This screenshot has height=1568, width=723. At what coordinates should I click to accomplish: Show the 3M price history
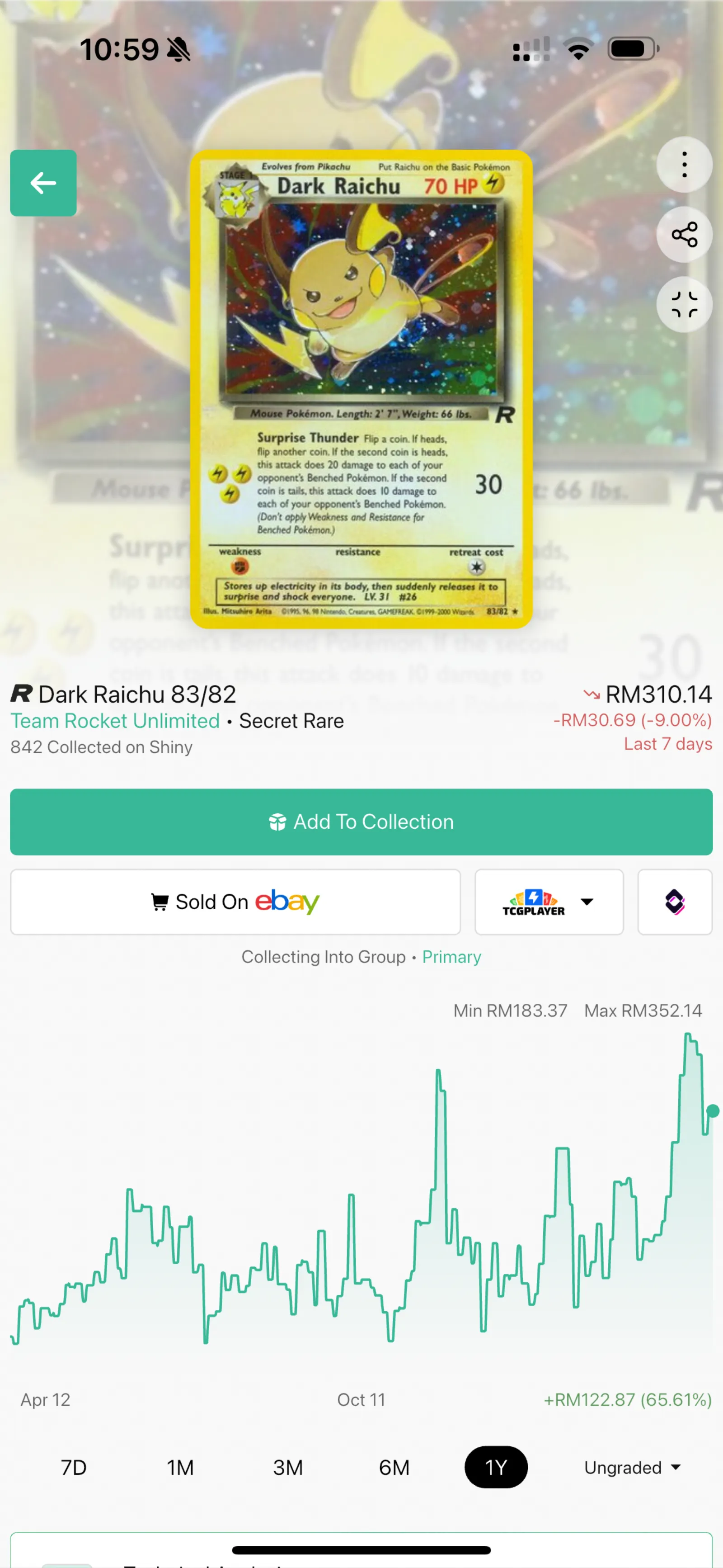(x=288, y=1467)
